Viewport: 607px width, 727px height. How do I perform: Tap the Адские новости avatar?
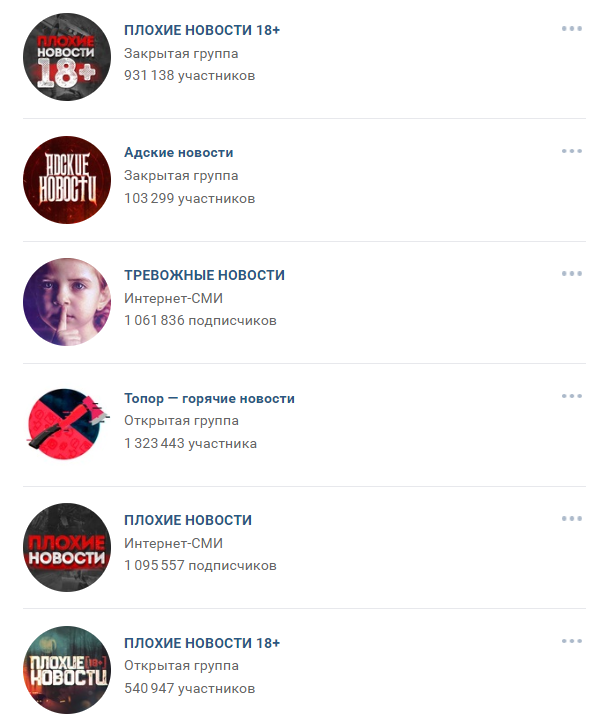(66, 180)
